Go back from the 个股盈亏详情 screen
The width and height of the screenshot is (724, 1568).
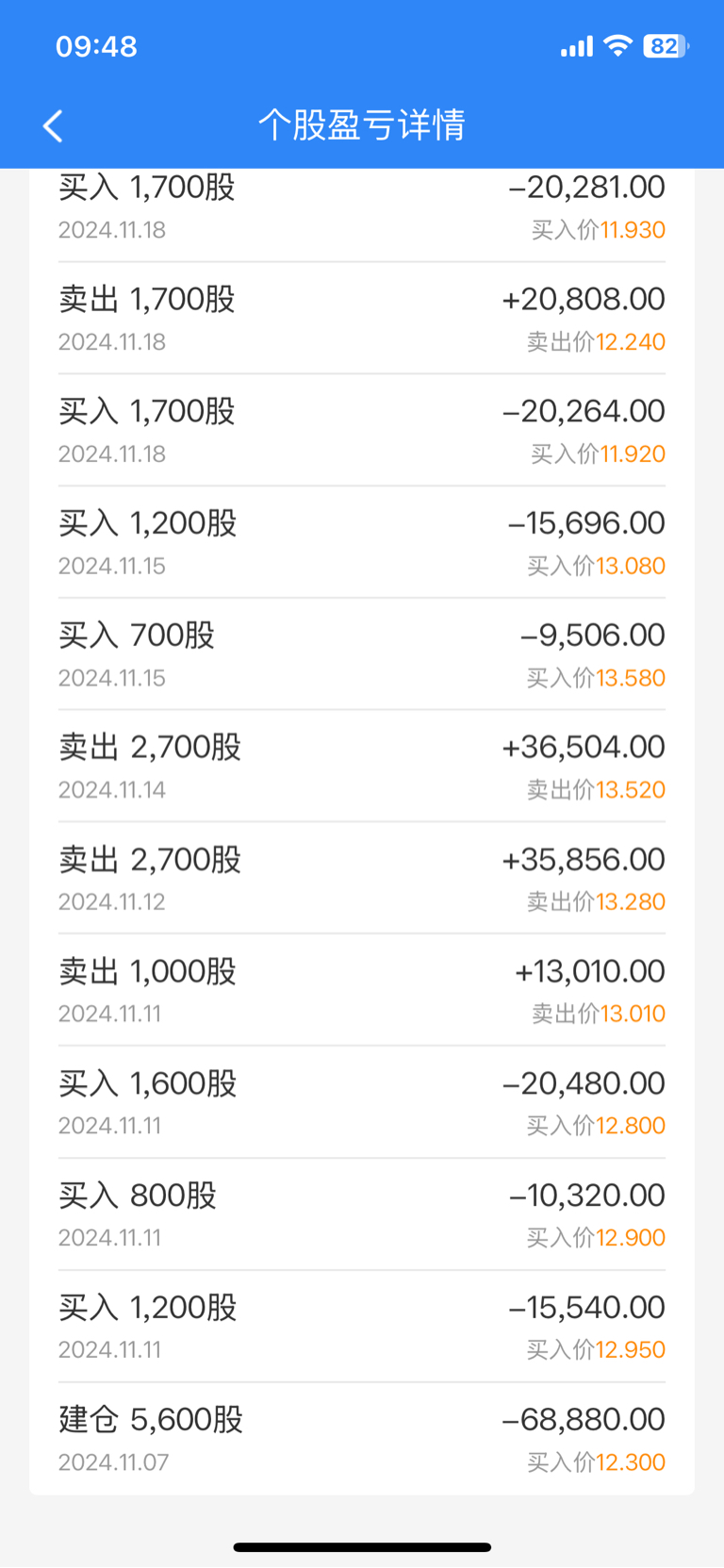(x=53, y=125)
